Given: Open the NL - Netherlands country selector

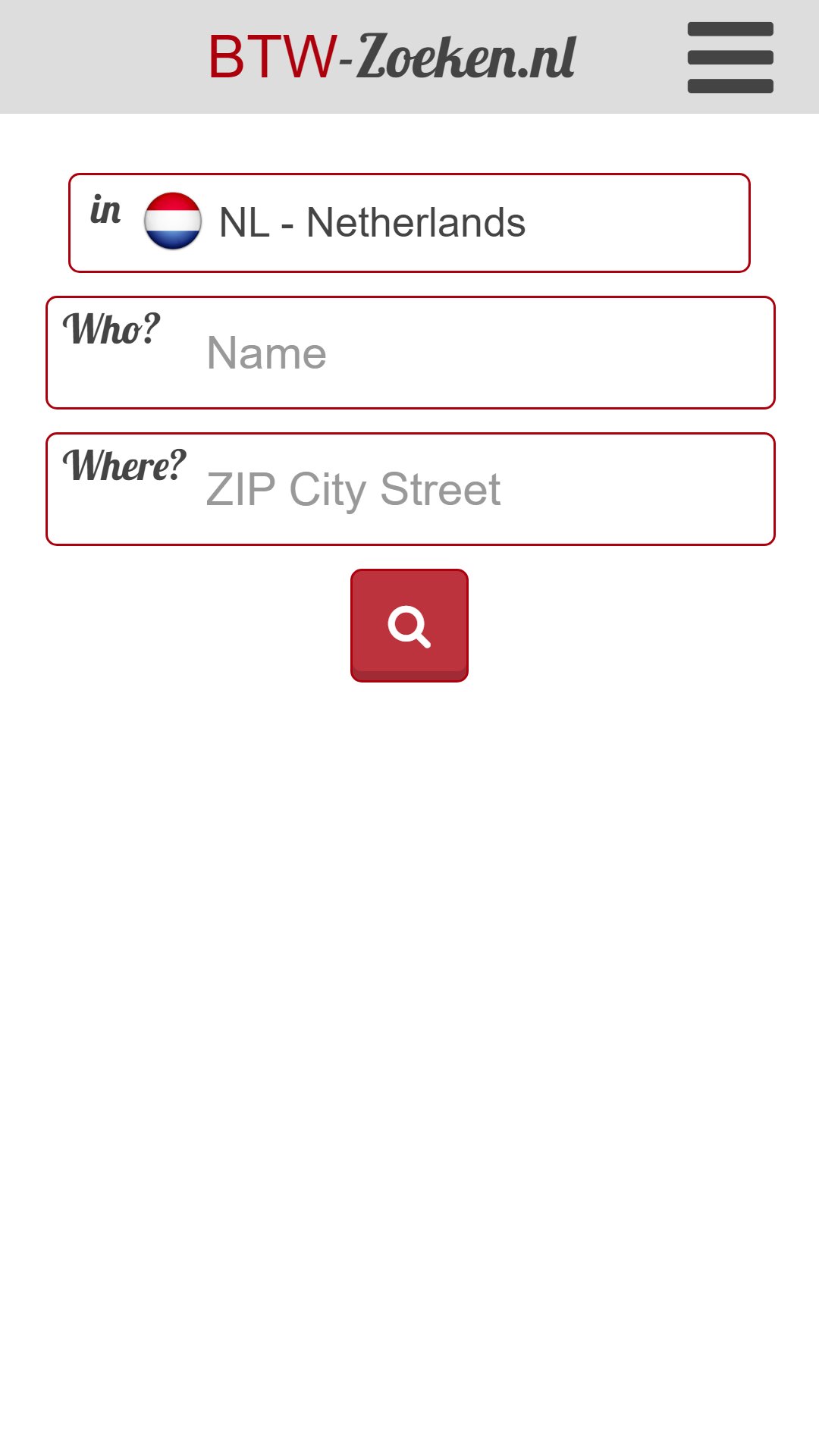Looking at the screenshot, I should [x=409, y=223].
